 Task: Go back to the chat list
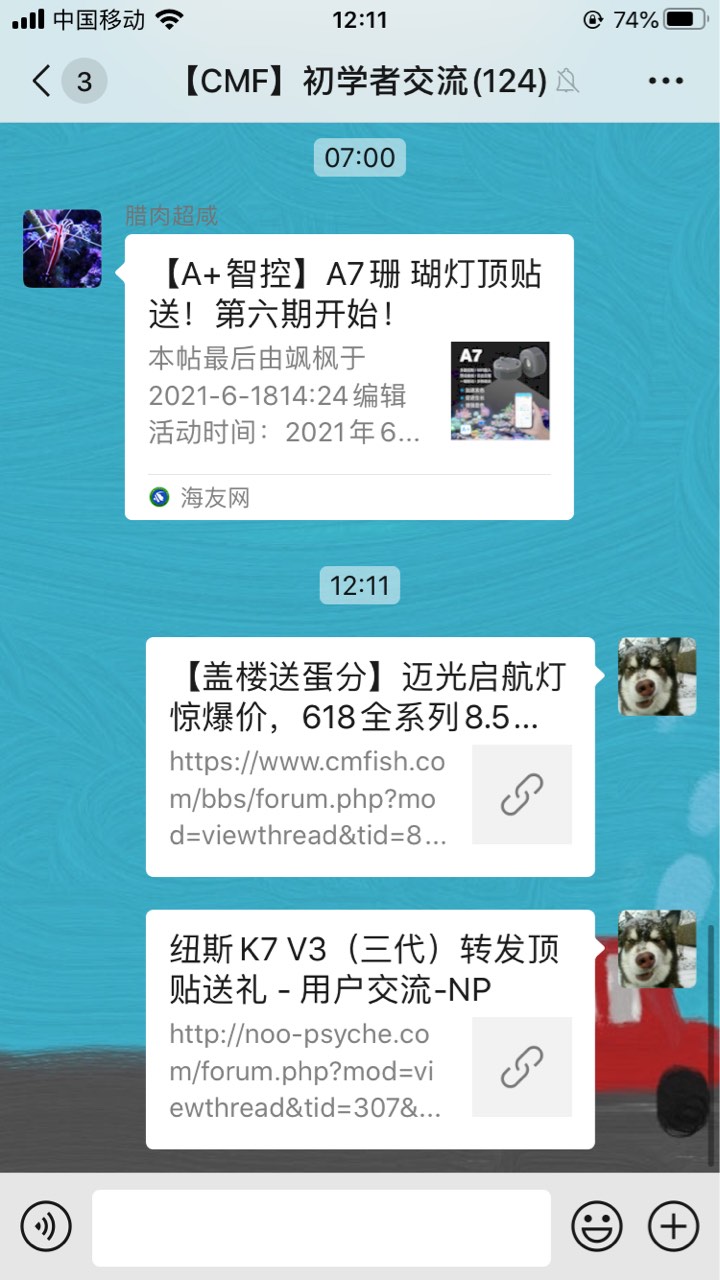(x=42, y=81)
